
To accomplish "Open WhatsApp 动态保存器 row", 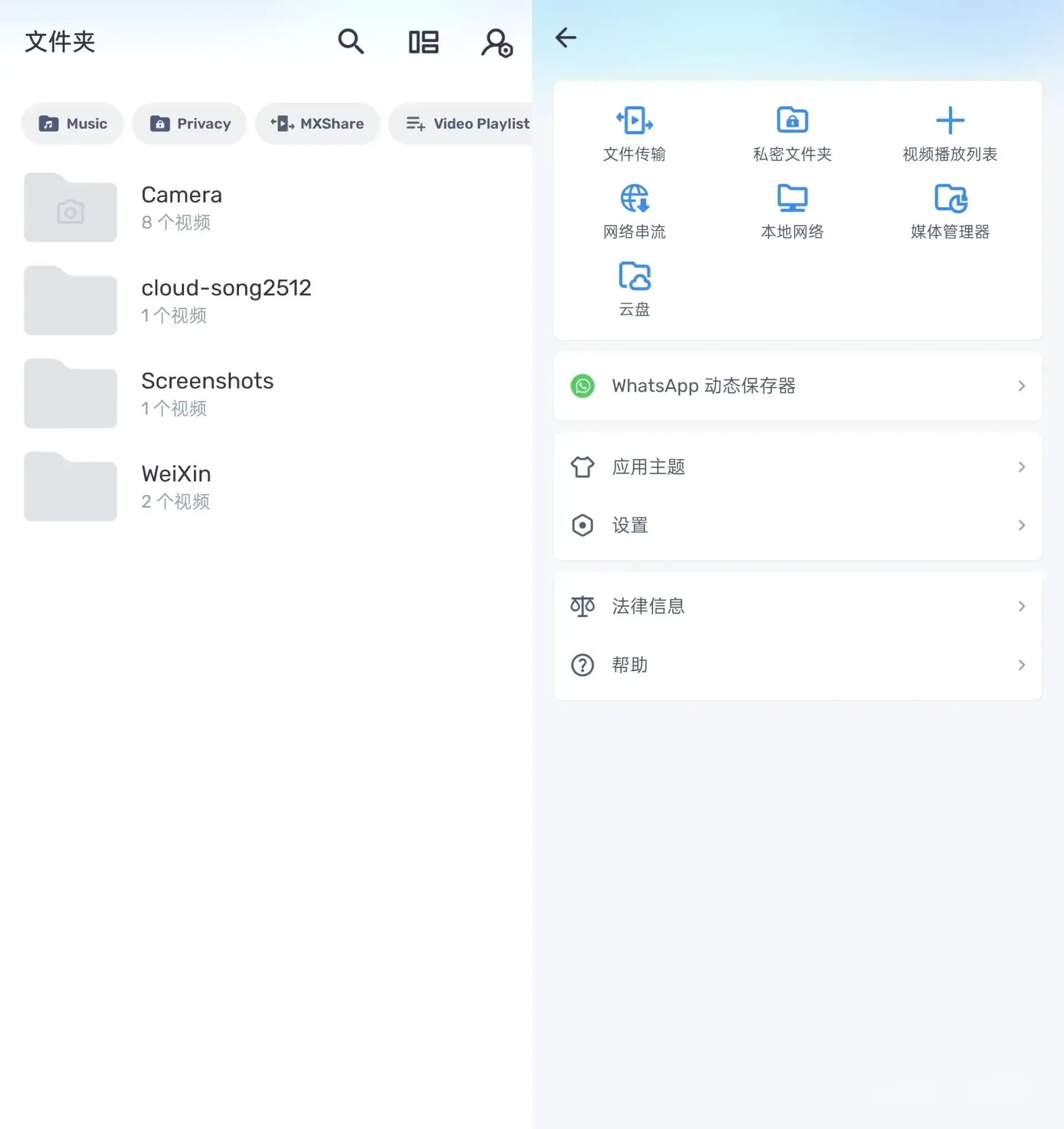I will pos(797,386).
